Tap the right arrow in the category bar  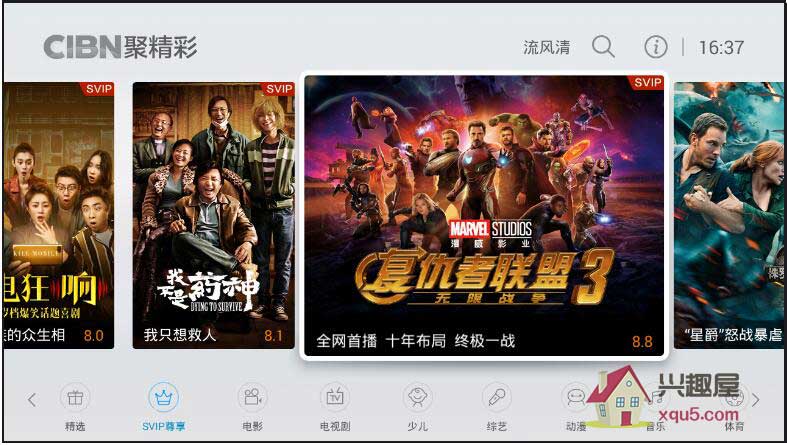pyautogui.click(x=756, y=400)
